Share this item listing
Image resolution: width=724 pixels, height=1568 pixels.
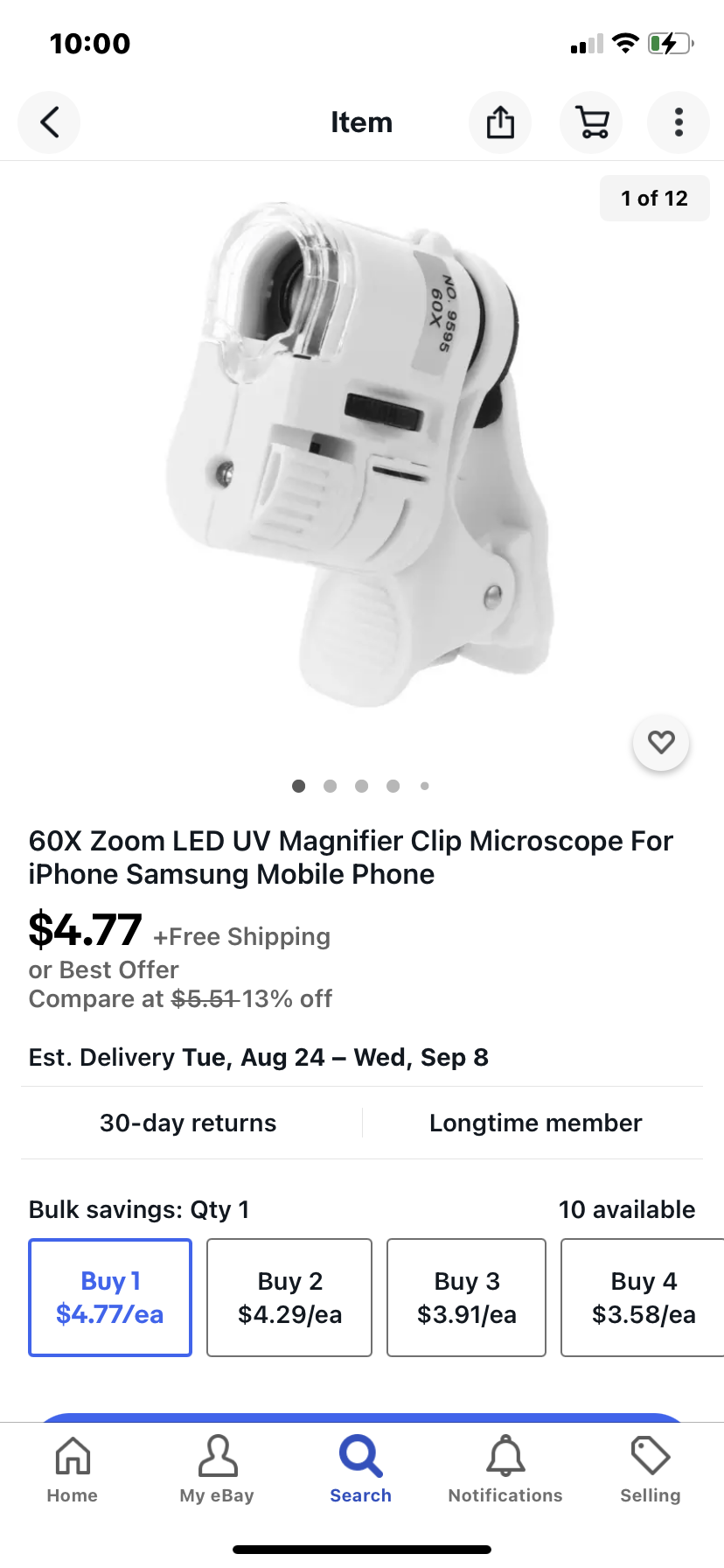pyautogui.click(x=500, y=122)
